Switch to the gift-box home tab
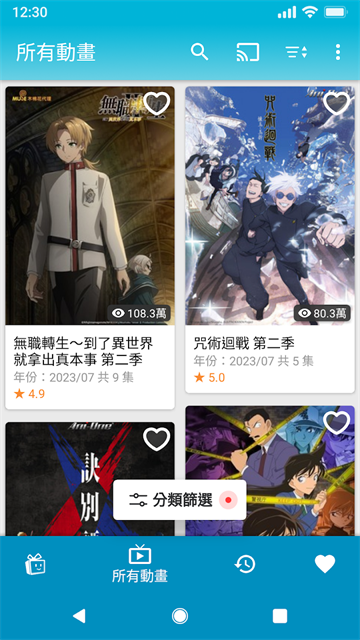The image size is (360, 640). (x=36, y=564)
